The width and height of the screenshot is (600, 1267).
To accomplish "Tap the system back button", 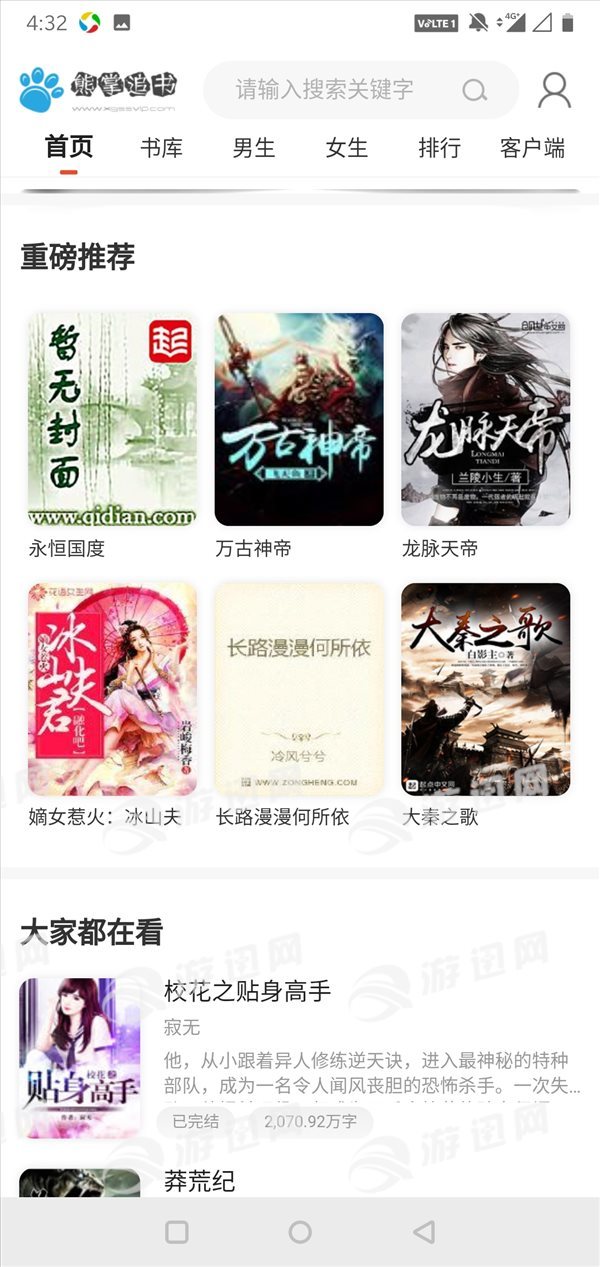I will point(424,1231).
